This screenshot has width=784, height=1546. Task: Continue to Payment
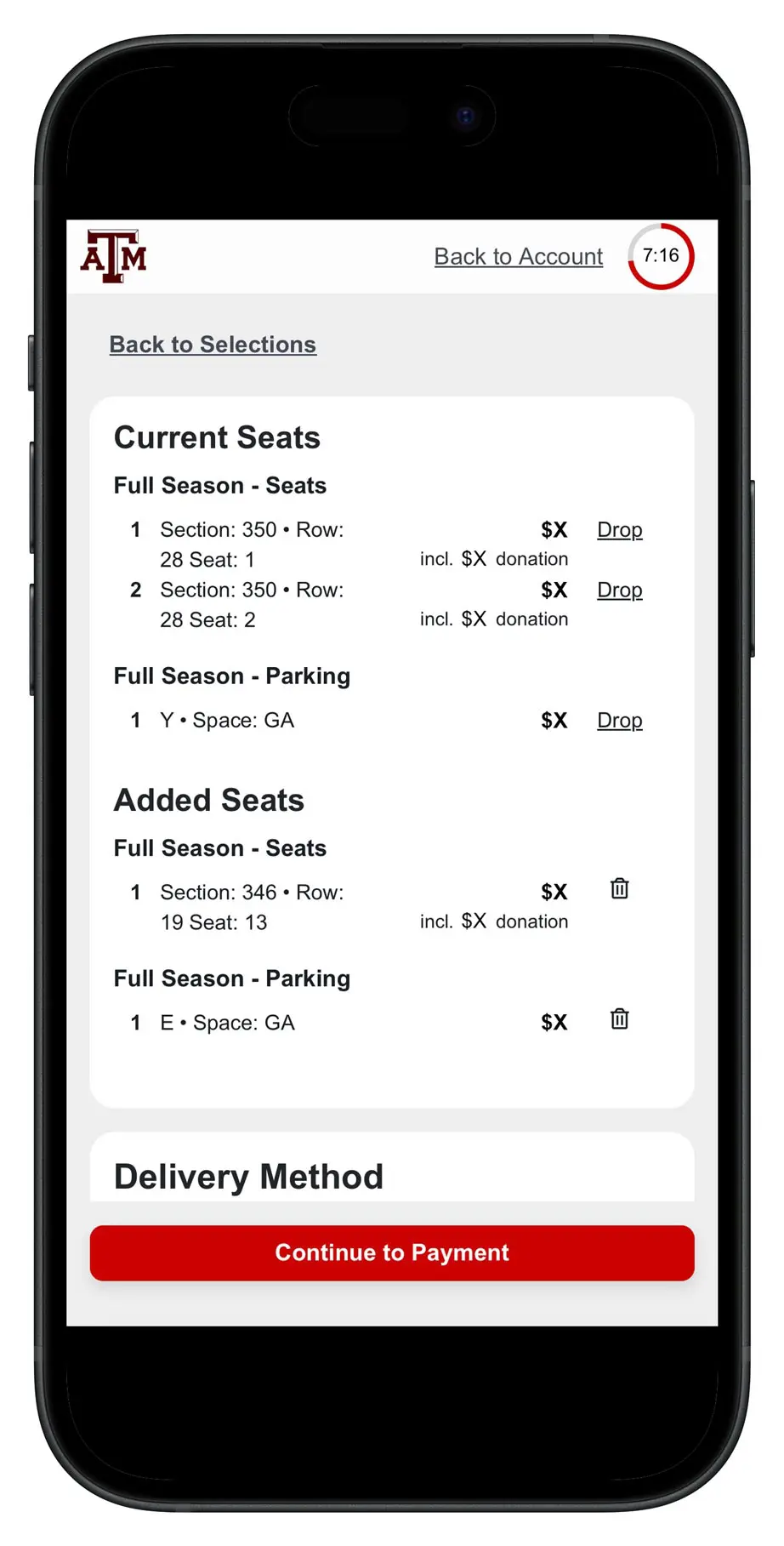392,1252
